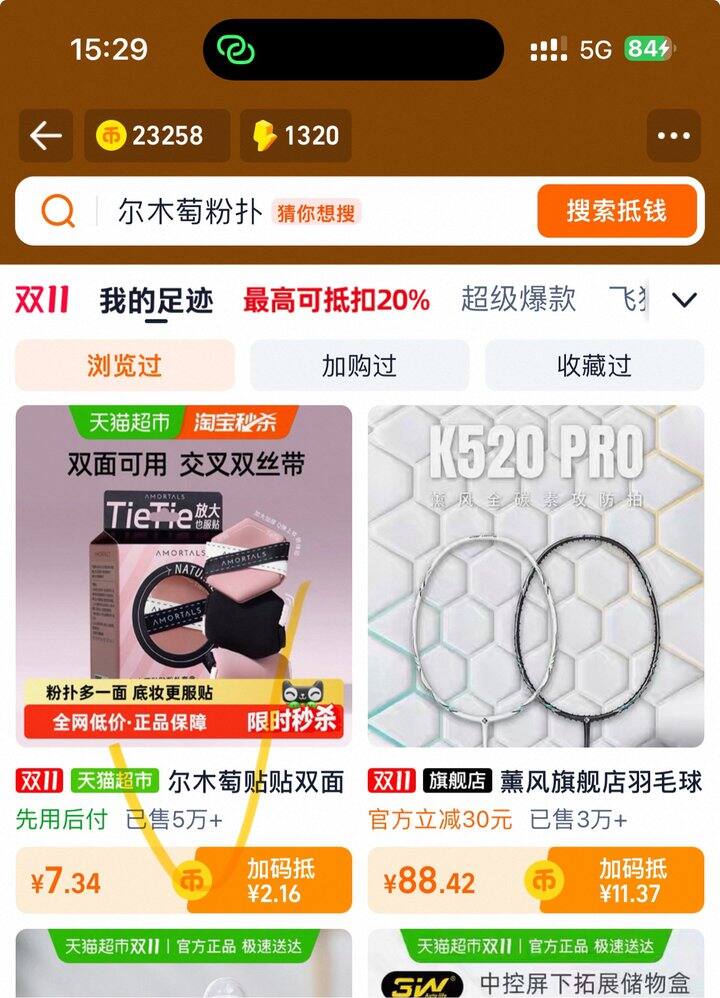720x998 pixels.
Task: Go back with the arrow icon
Action: click(46, 136)
